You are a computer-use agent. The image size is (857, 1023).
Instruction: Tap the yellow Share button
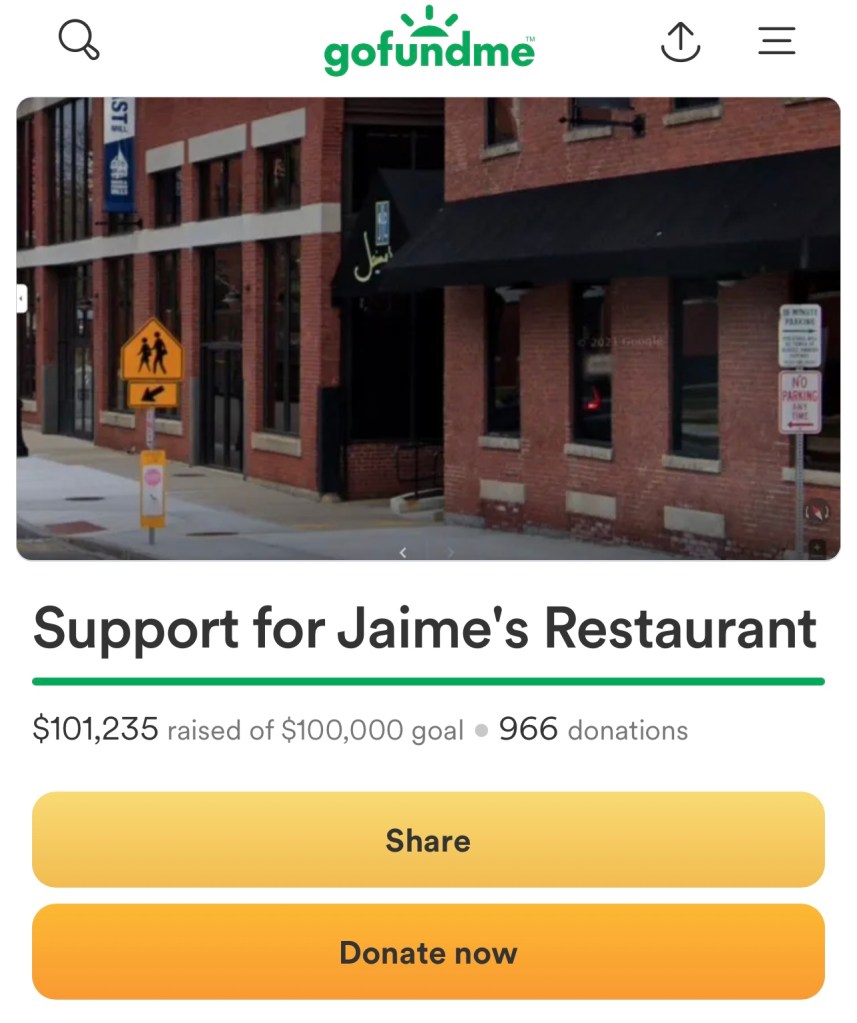tap(428, 840)
